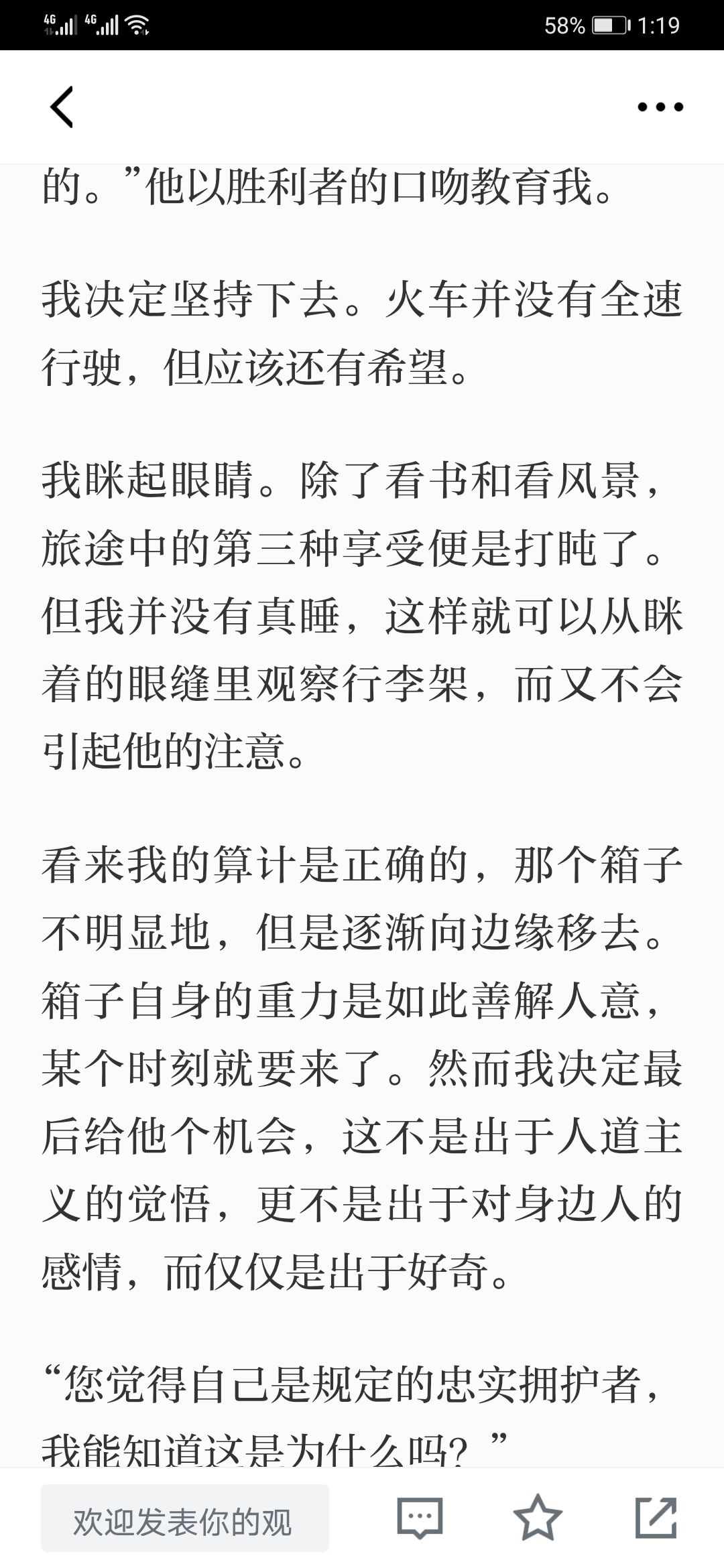
Task: Share the article via share icon
Action: point(656,1516)
